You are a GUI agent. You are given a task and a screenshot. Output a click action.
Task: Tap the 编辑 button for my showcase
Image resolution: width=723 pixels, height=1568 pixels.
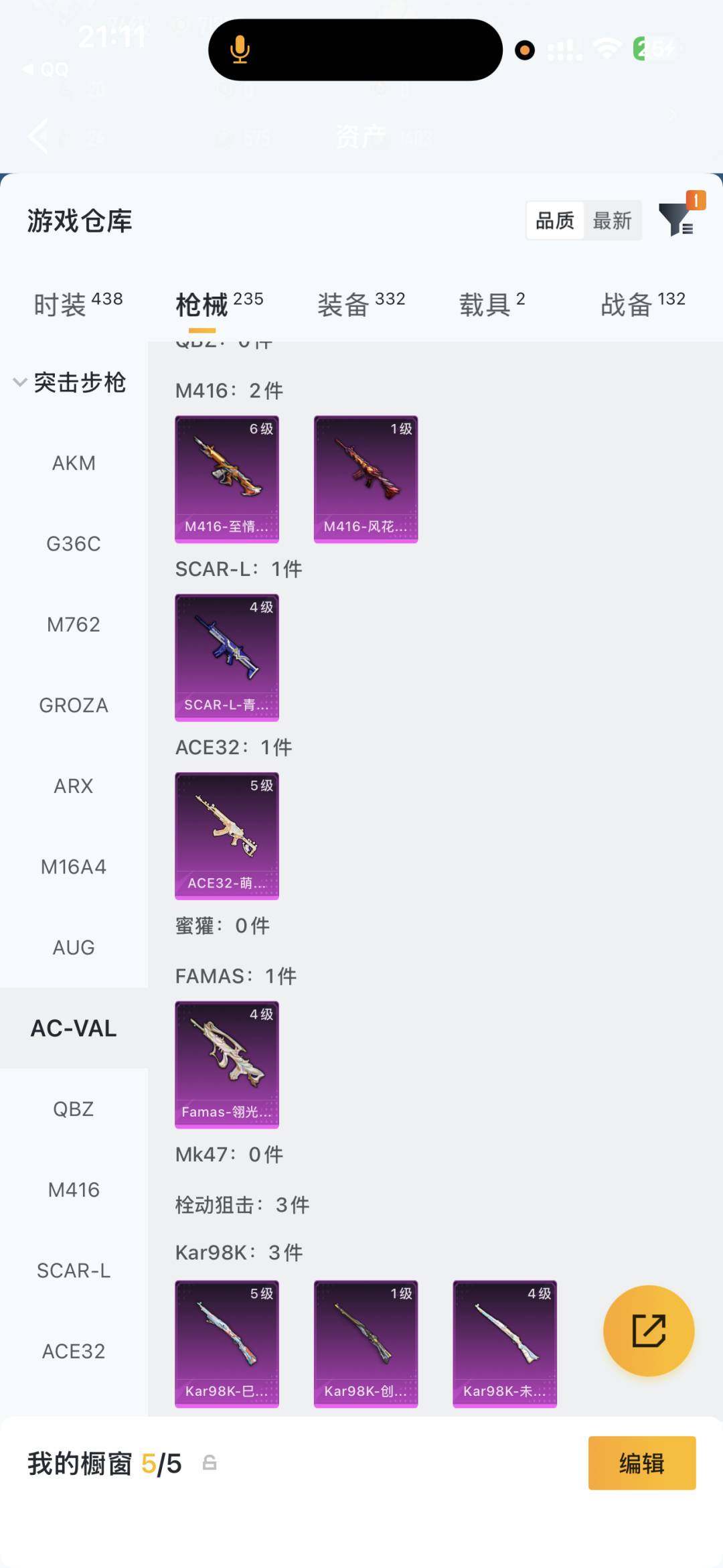pos(641,1463)
